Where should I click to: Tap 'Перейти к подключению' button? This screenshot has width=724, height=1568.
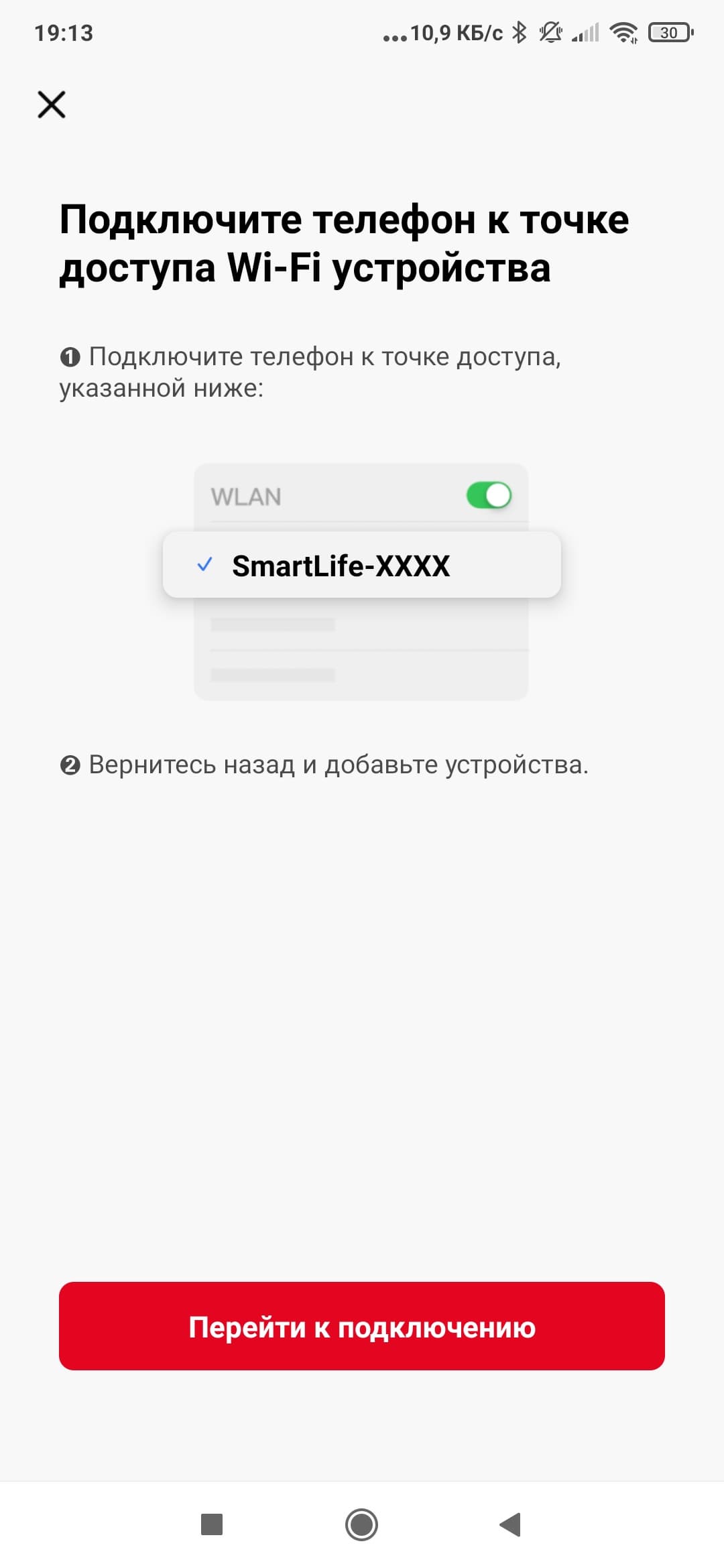pyautogui.click(x=362, y=1327)
